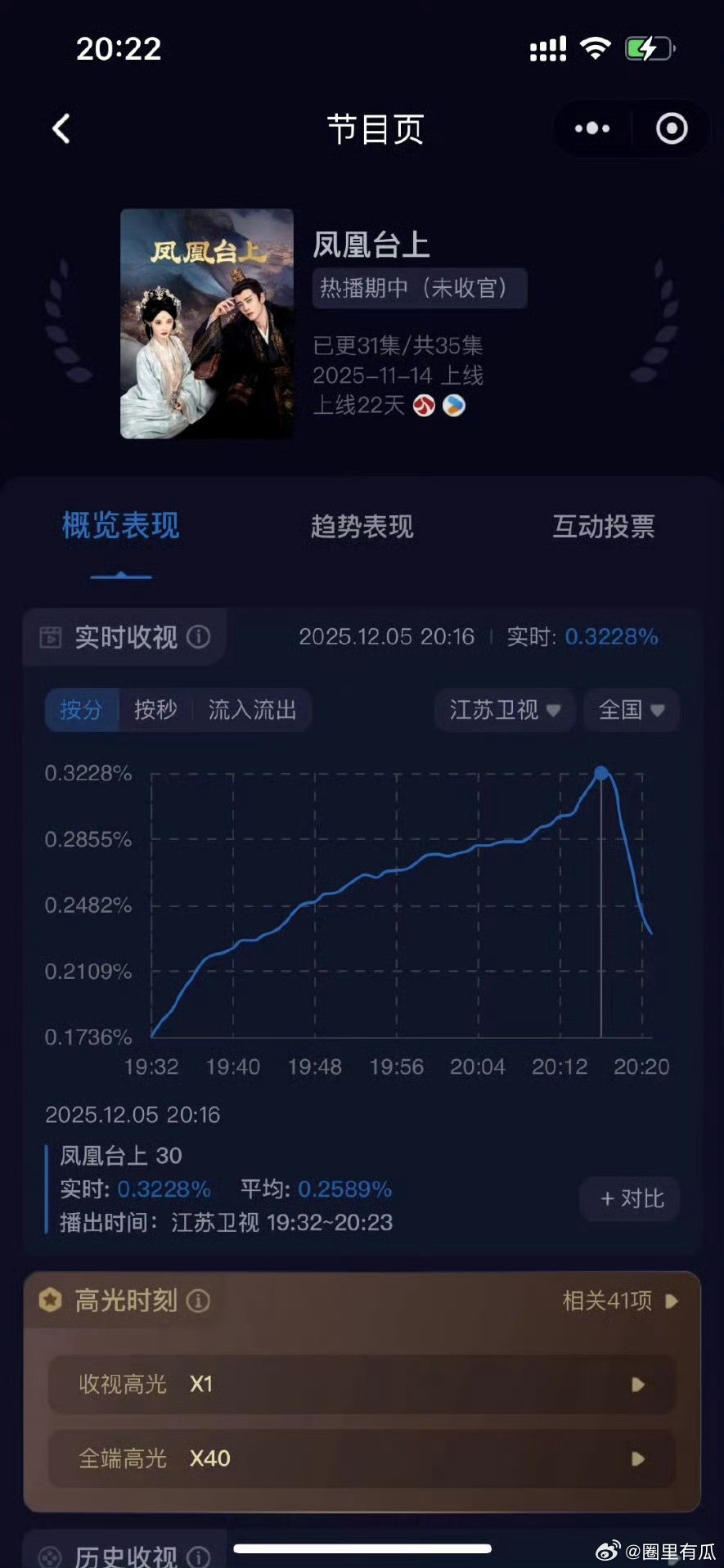The image size is (724, 1568).
Task: Open 全端高光 X40 details
Action: pyautogui.click(x=360, y=1458)
